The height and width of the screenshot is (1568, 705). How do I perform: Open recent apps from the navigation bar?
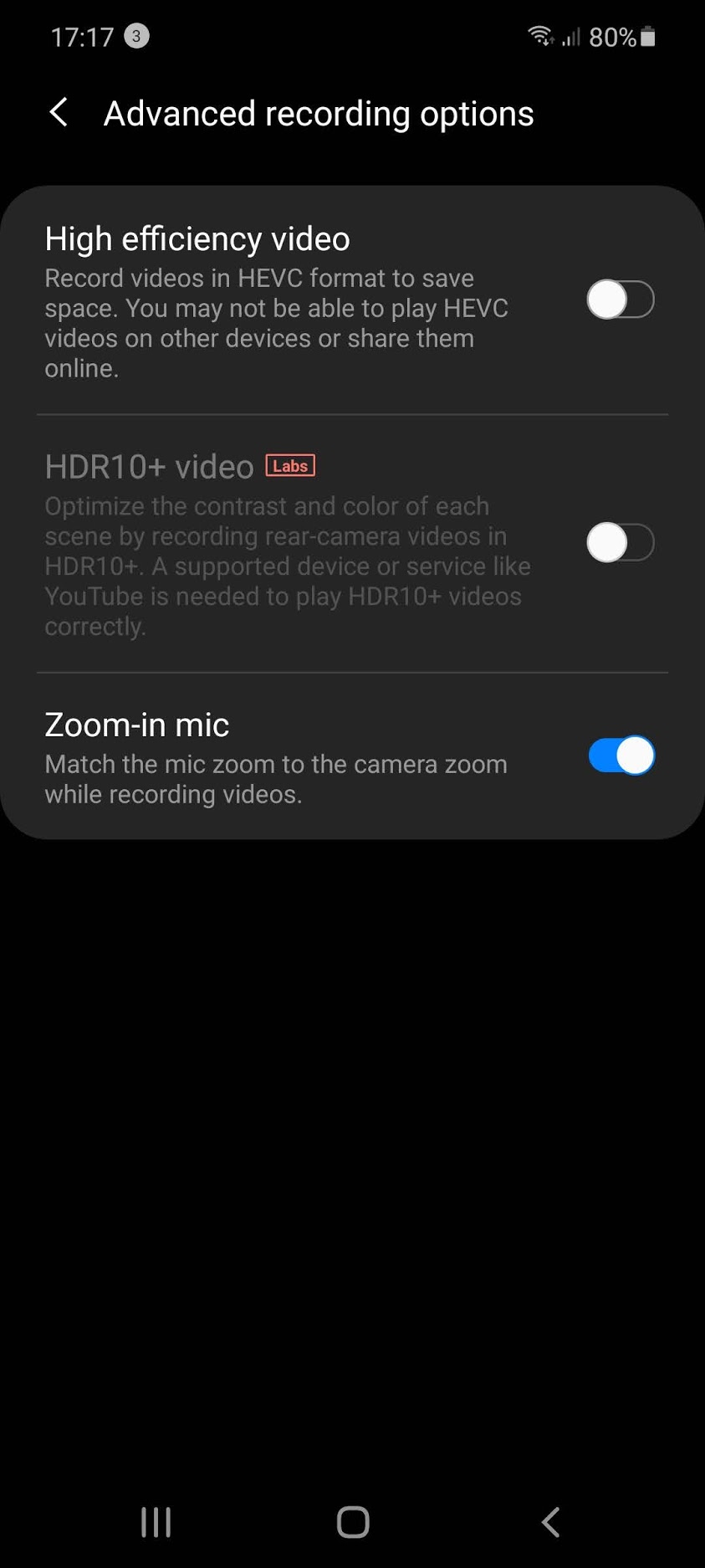(156, 1522)
